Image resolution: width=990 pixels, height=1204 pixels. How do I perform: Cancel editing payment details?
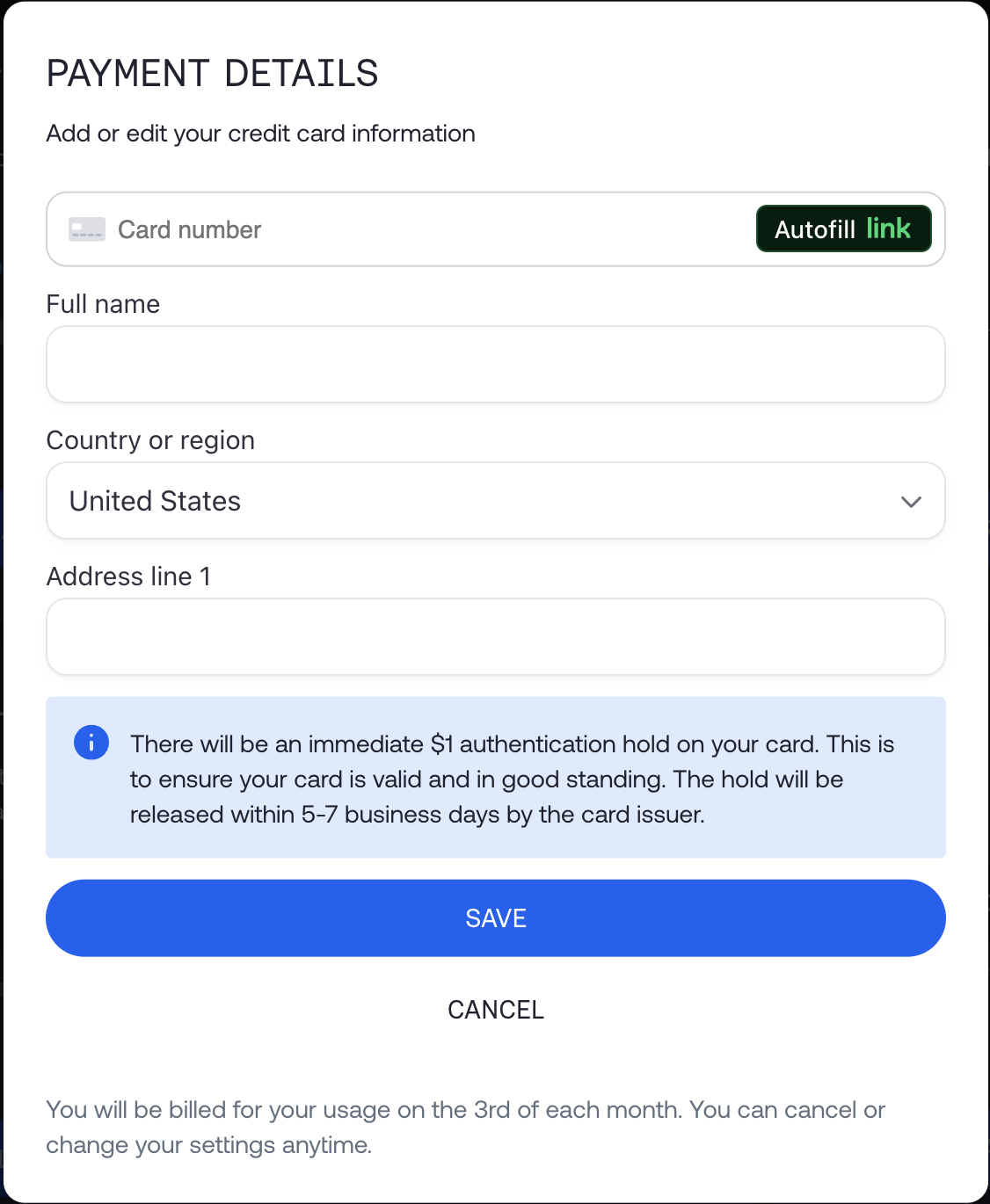click(495, 1010)
